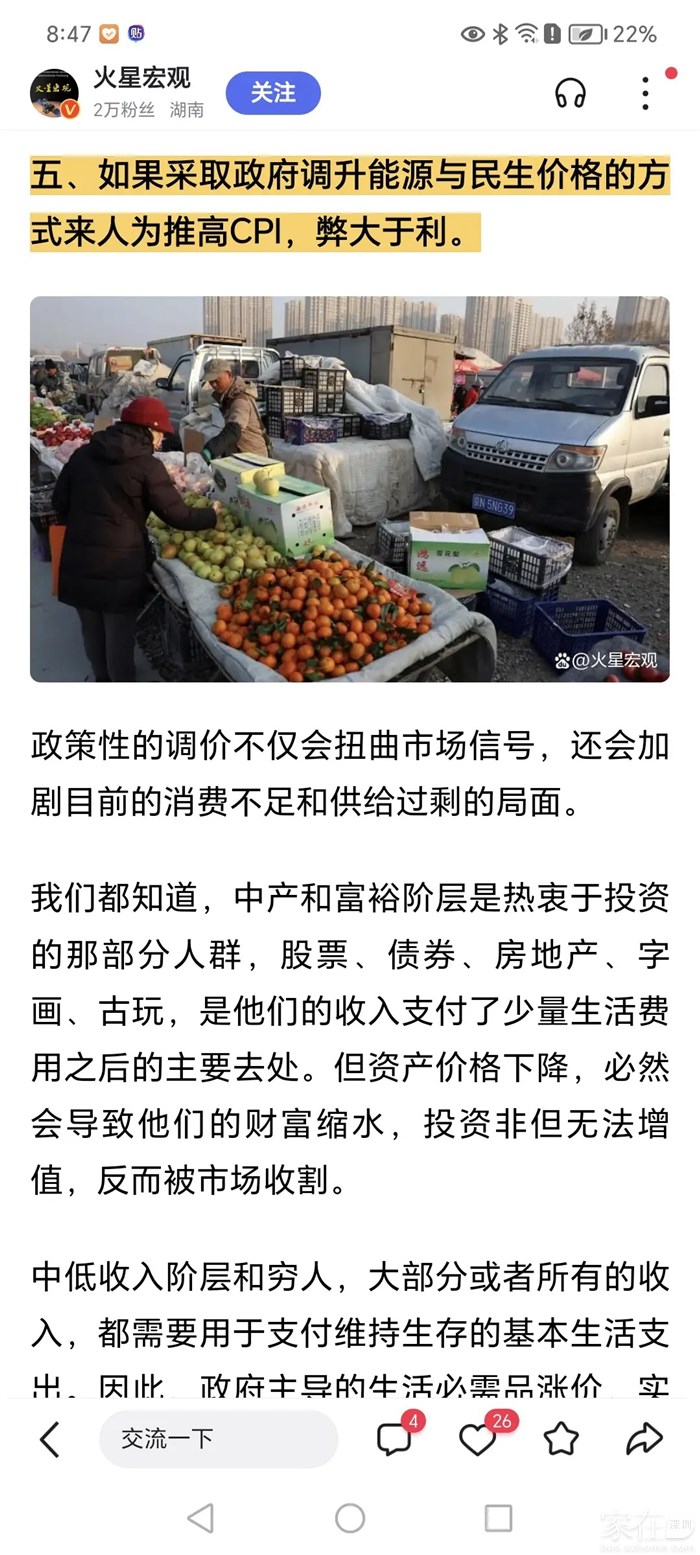Go back using the left arrow
Viewport: 700px width, 1555px height.
(49, 1439)
